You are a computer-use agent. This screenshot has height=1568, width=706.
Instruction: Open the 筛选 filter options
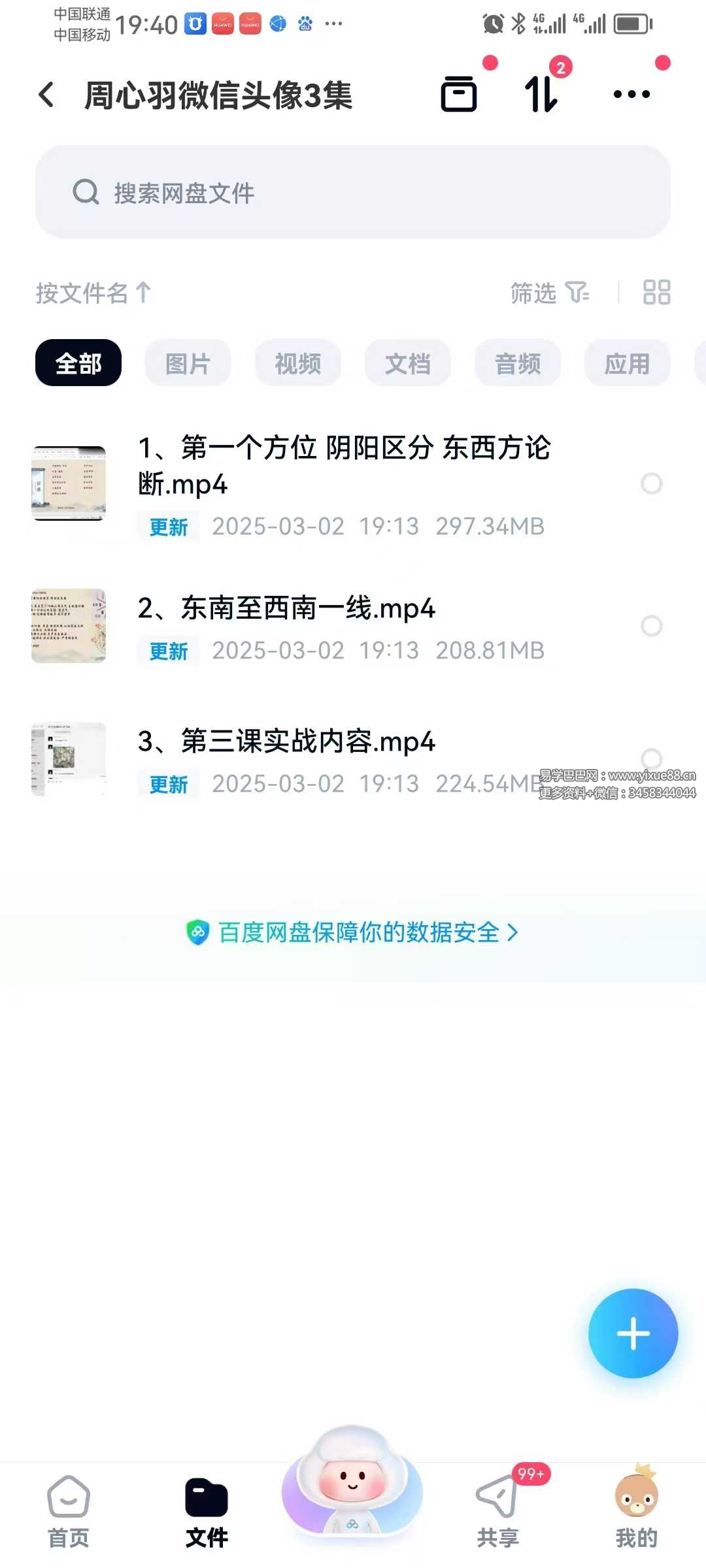coord(549,293)
